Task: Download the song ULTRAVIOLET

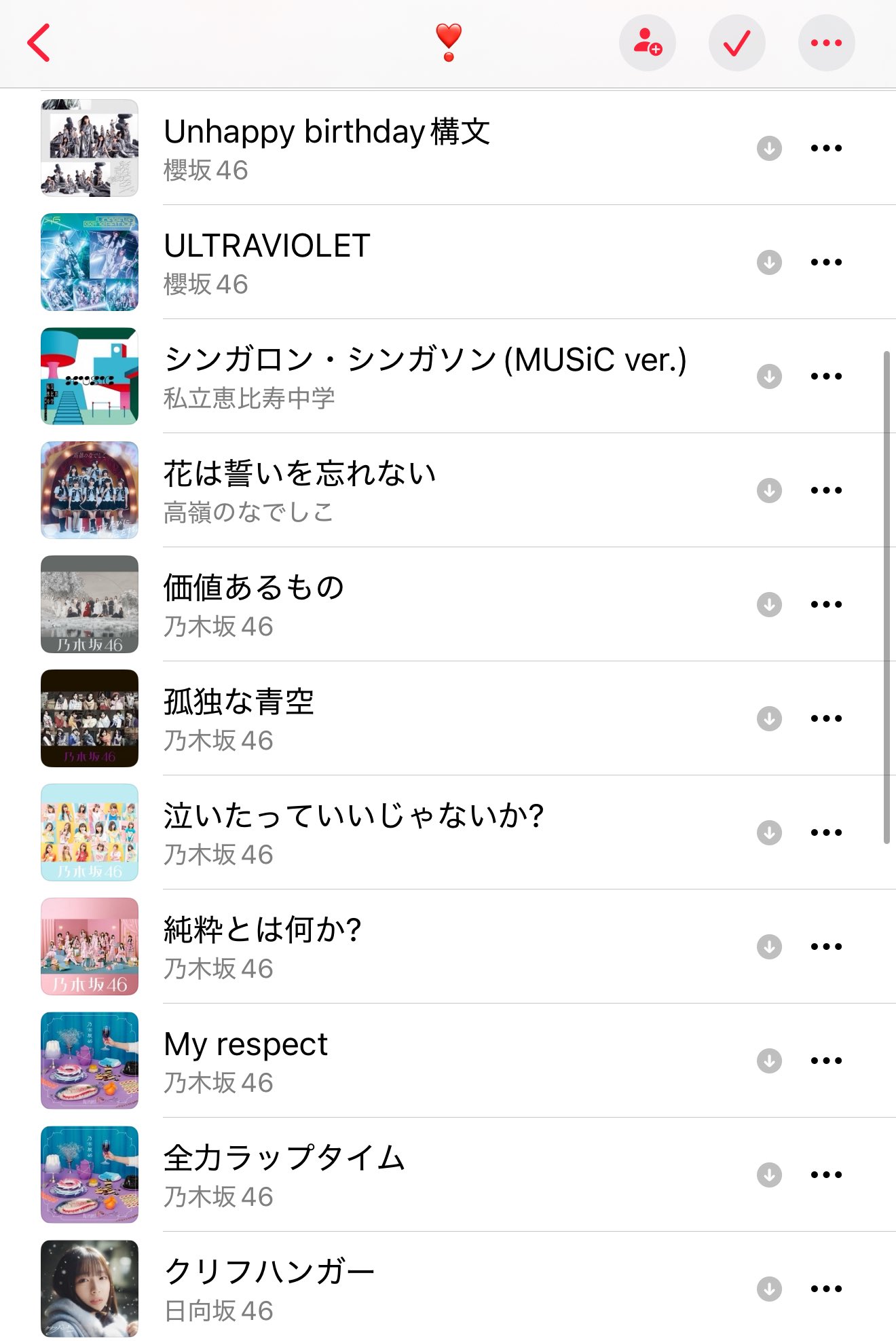Action: click(x=769, y=262)
